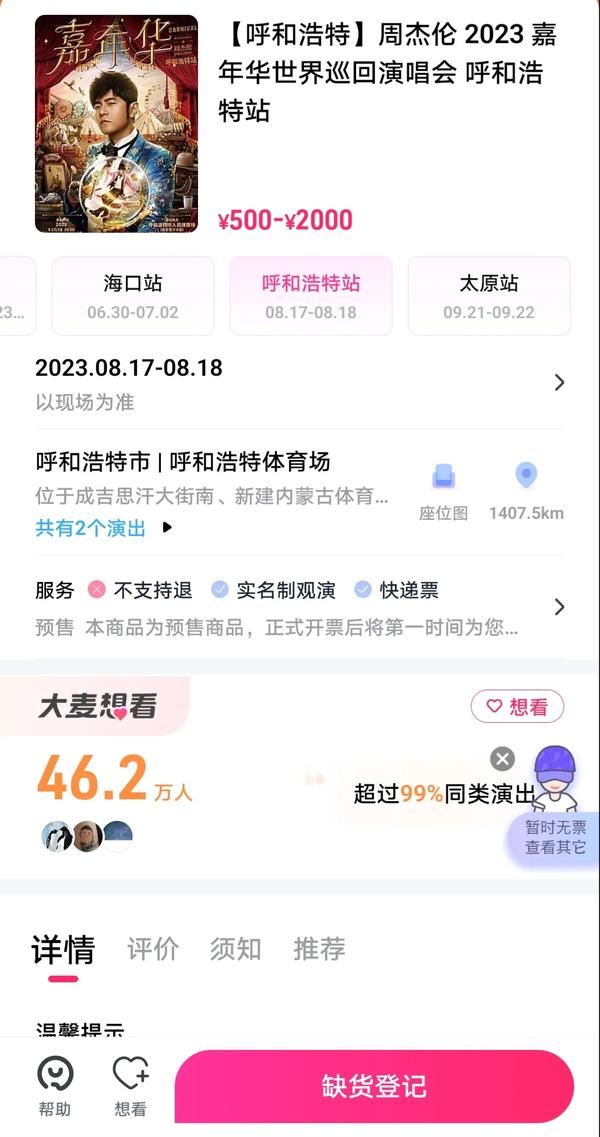This screenshot has width=600, height=1137.
Task: Open the 2023.08.17-08.18 date details row
Action: pos(298,383)
